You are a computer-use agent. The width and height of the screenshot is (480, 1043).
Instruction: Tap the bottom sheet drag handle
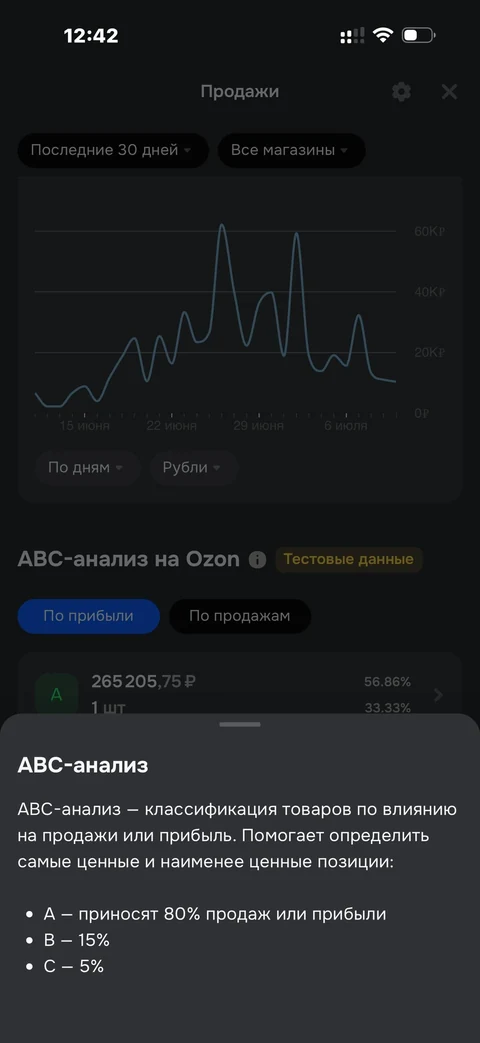[240, 724]
